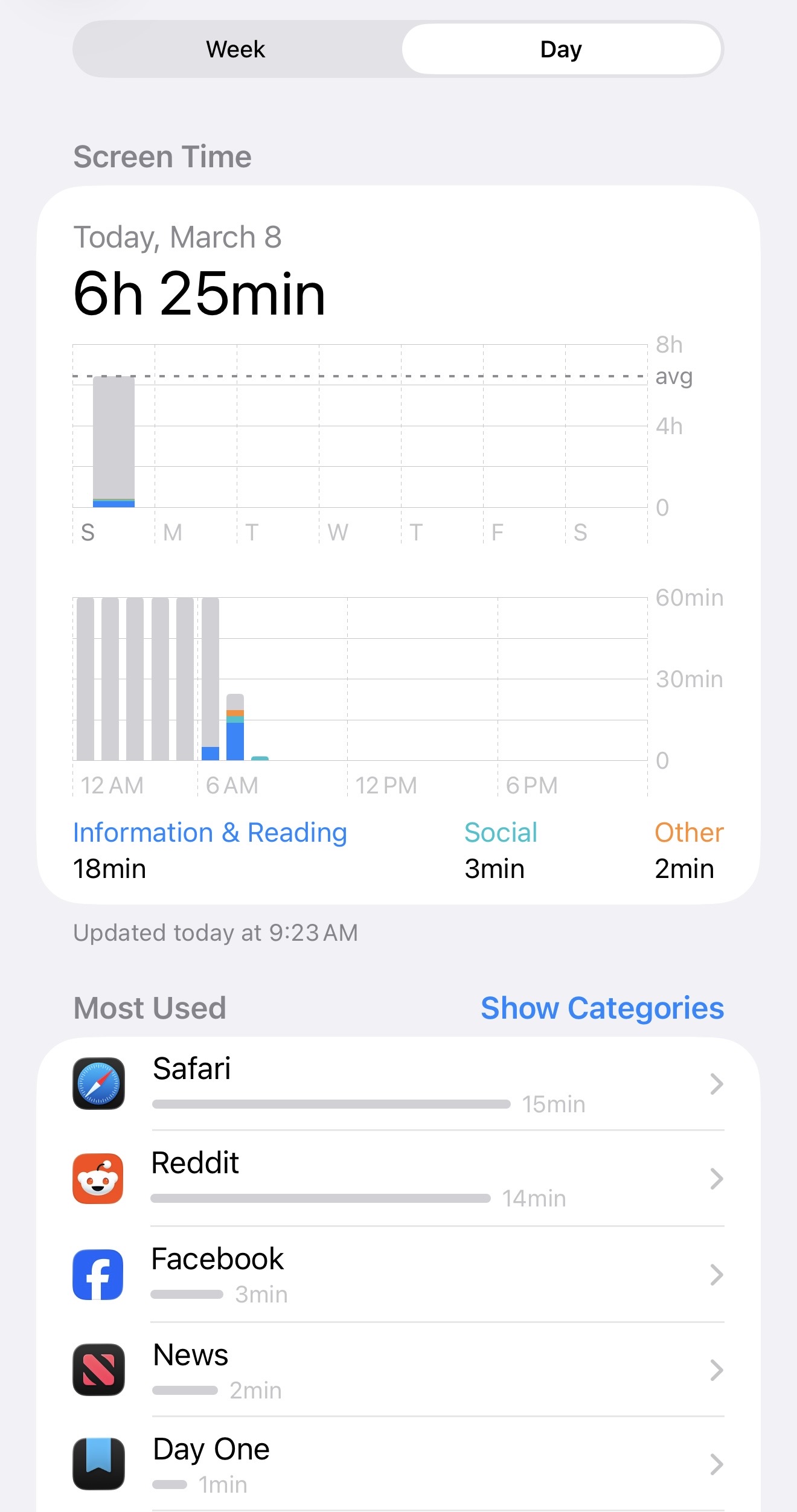Check News app usage details
The width and height of the screenshot is (797, 1512).
(x=398, y=1369)
